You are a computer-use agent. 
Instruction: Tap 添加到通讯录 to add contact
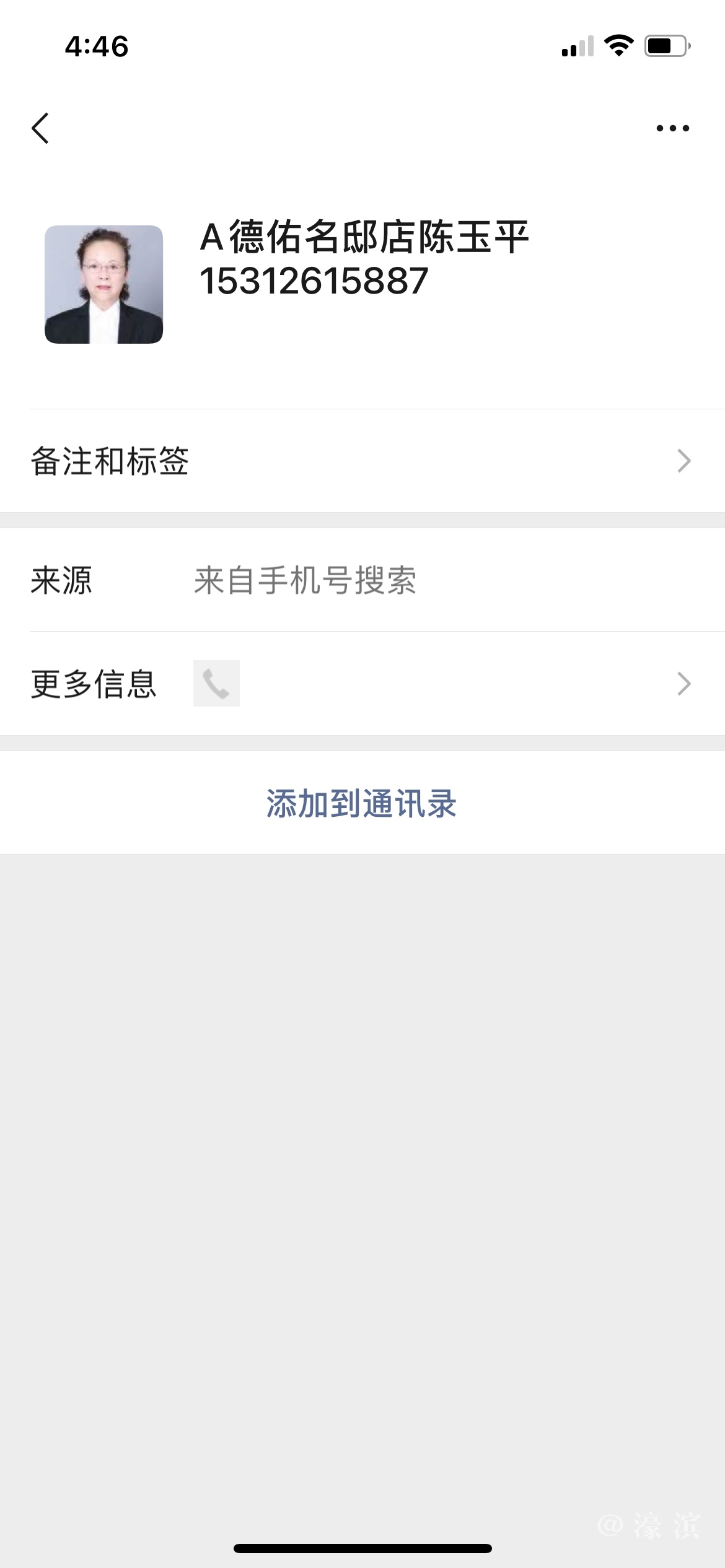click(x=362, y=803)
